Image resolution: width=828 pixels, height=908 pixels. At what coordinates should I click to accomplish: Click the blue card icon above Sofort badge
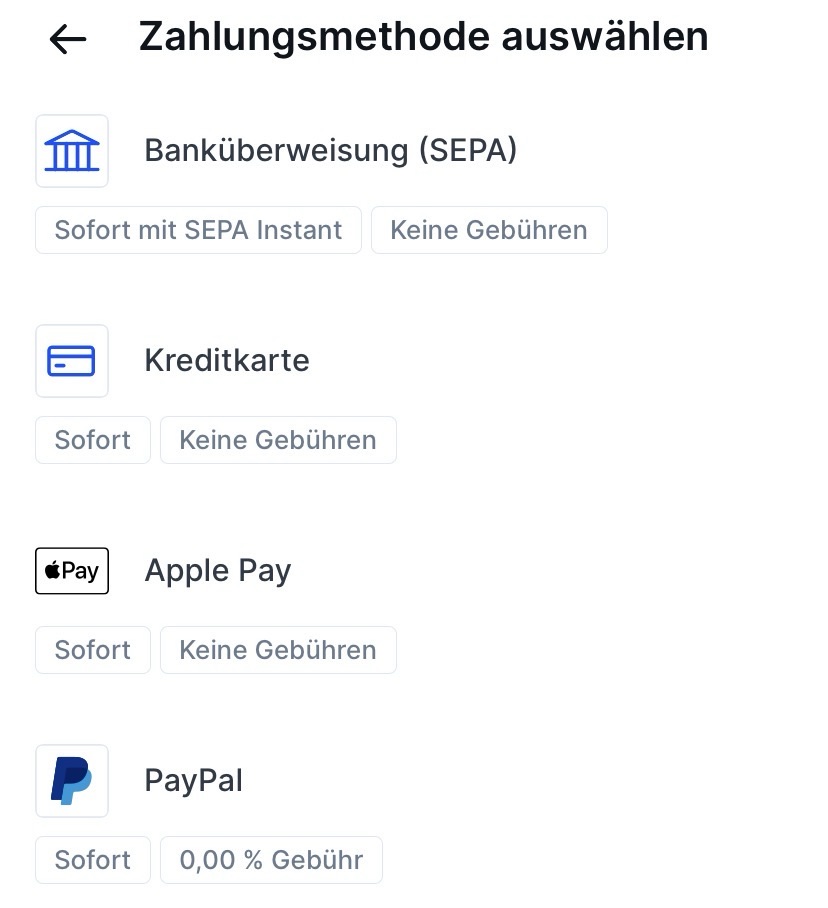[x=71, y=360]
